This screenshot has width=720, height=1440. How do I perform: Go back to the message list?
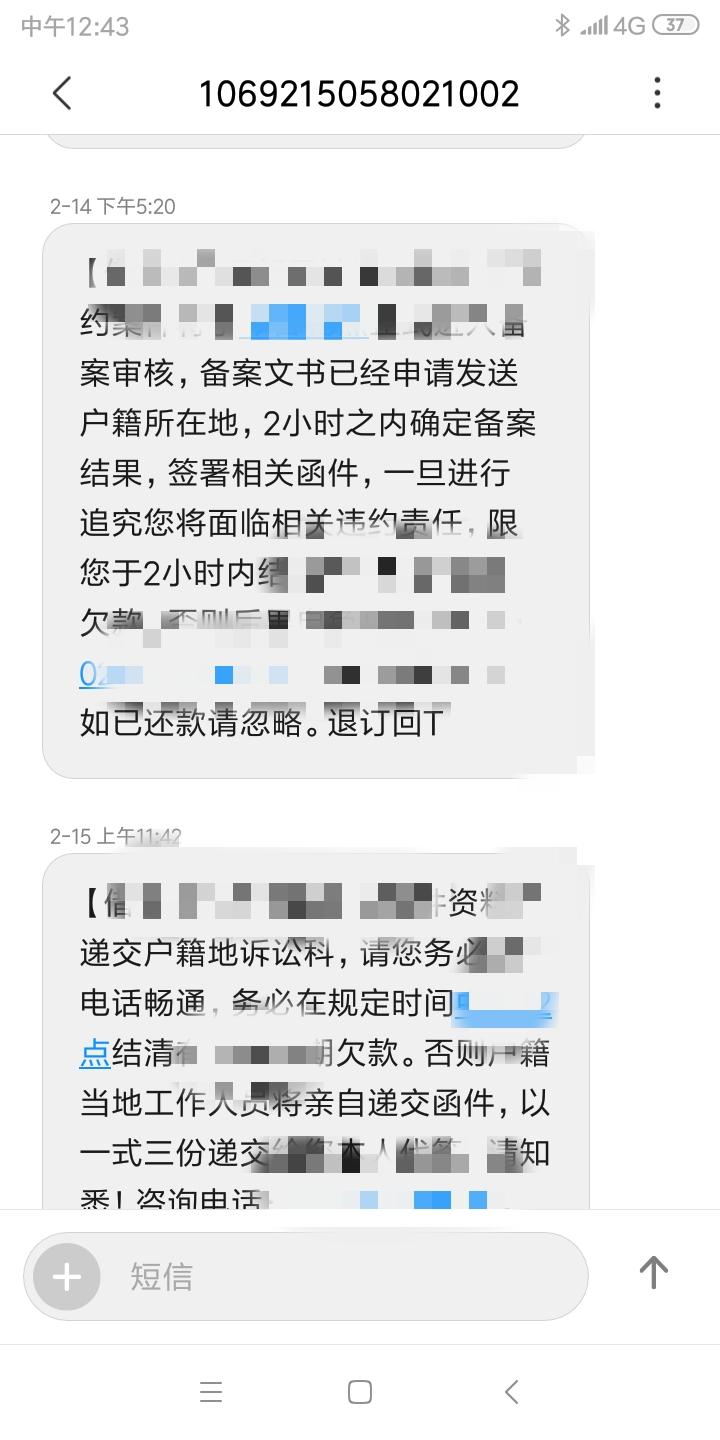click(62, 94)
